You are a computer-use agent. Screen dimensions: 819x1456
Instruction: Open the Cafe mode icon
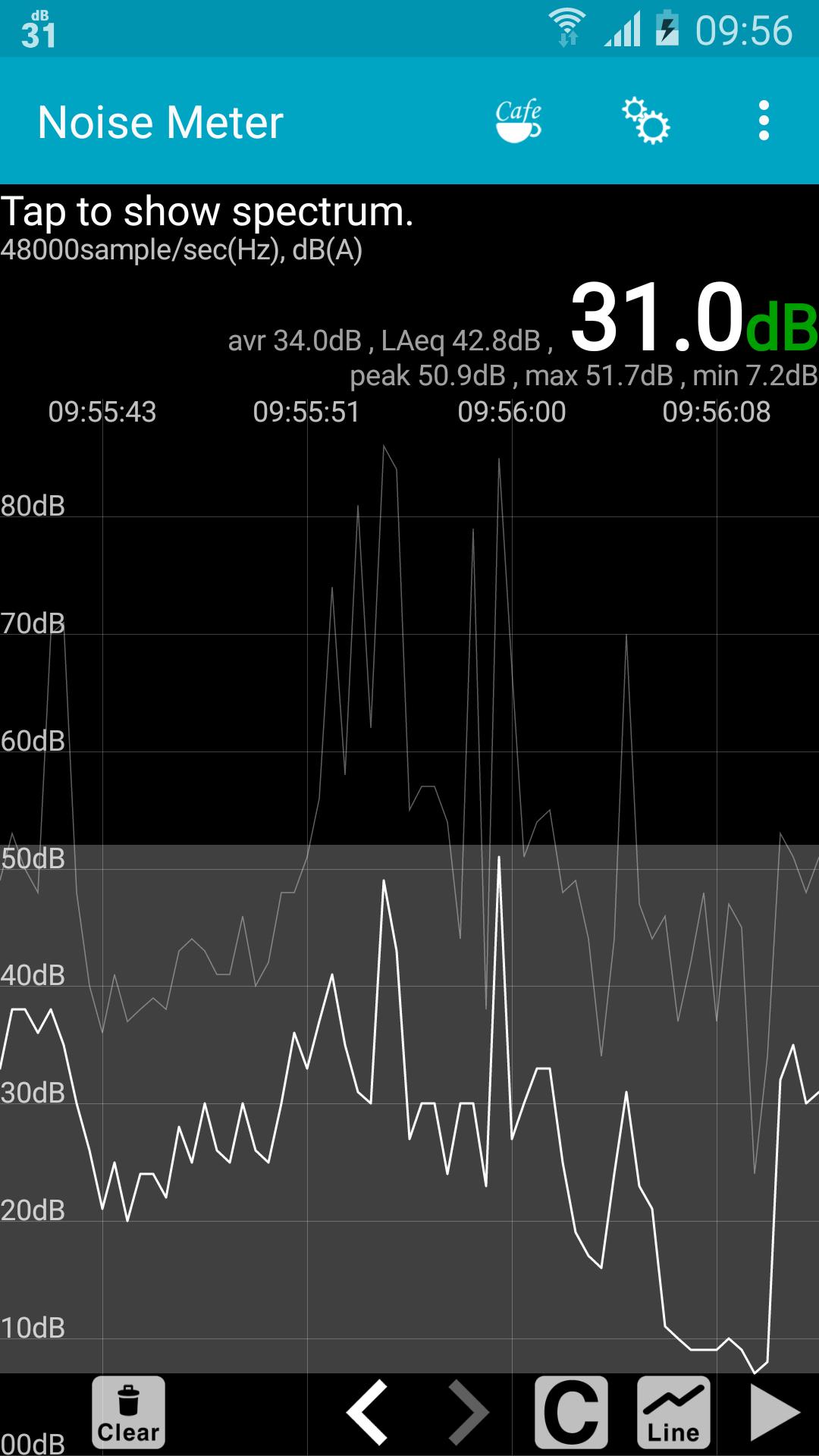point(519,121)
